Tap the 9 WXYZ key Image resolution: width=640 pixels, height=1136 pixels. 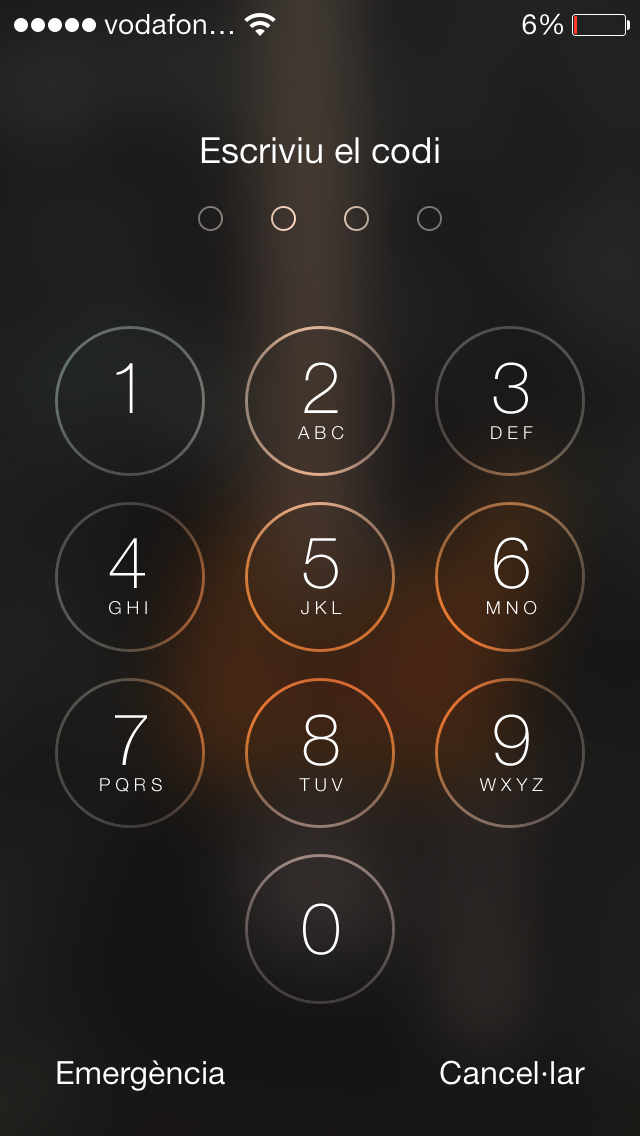pyautogui.click(x=510, y=753)
